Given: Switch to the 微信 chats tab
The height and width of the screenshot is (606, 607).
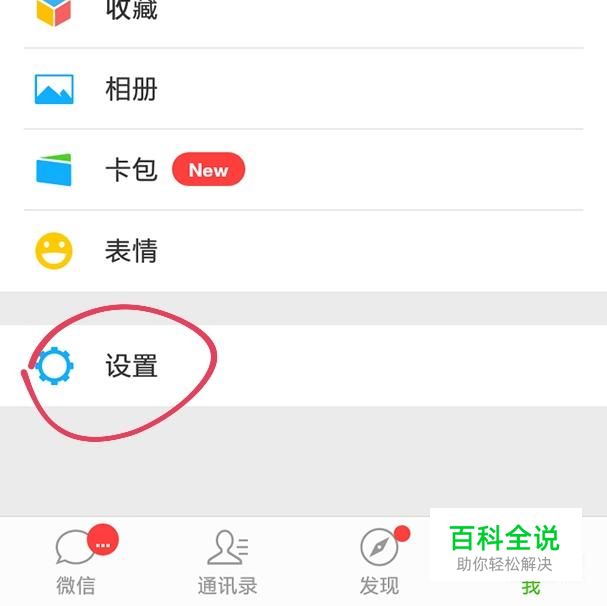Looking at the screenshot, I should pos(76,562).
